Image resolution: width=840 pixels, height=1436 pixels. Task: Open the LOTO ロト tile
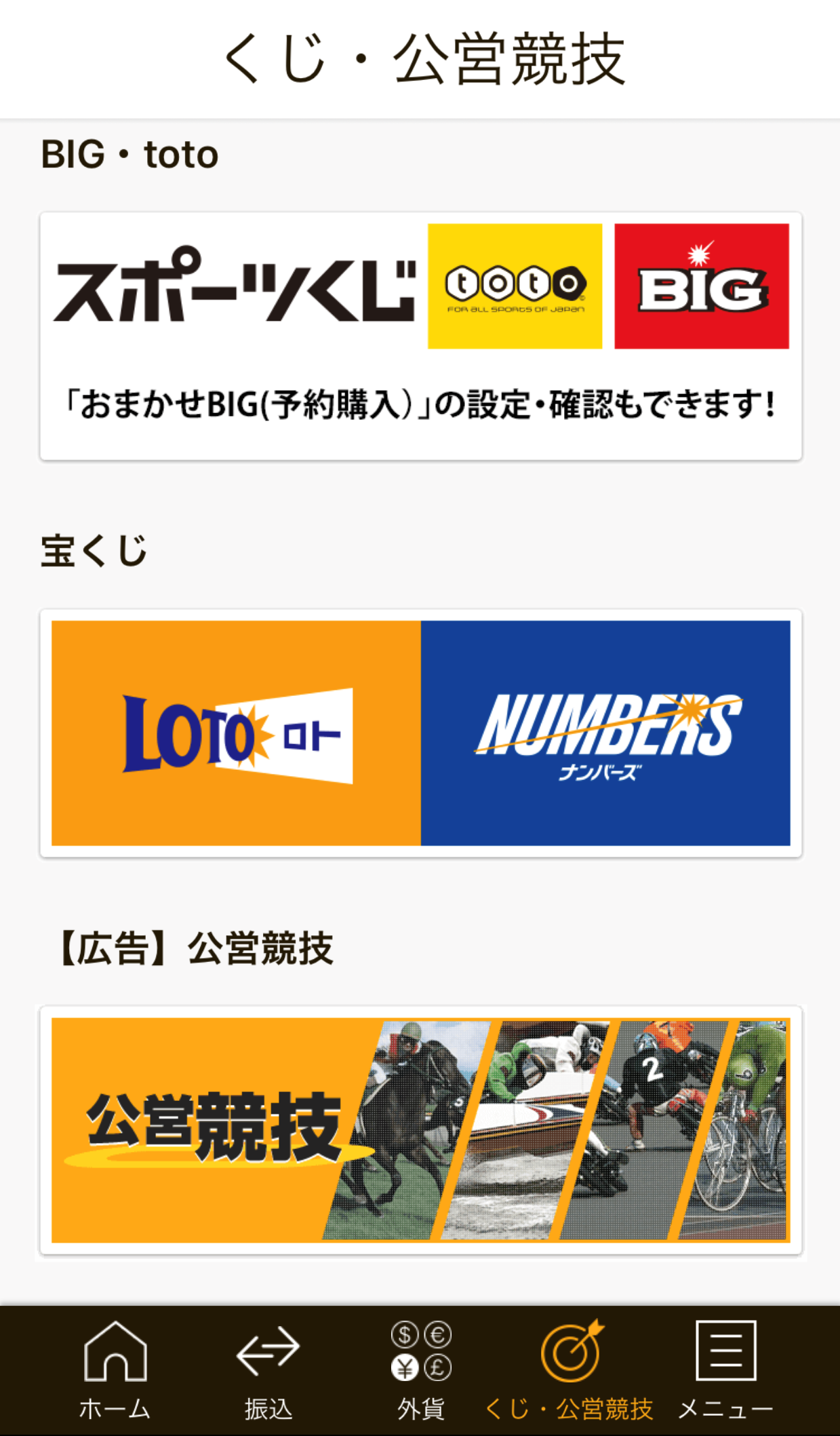coord(236,733)
